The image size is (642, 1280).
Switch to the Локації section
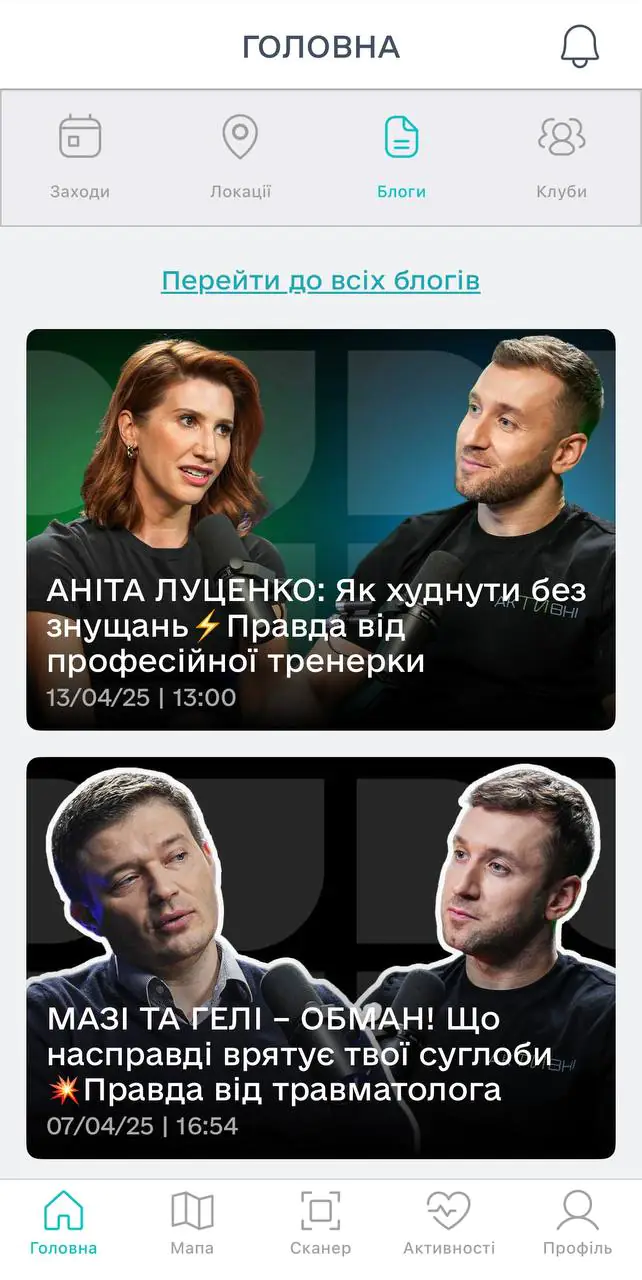240,157
